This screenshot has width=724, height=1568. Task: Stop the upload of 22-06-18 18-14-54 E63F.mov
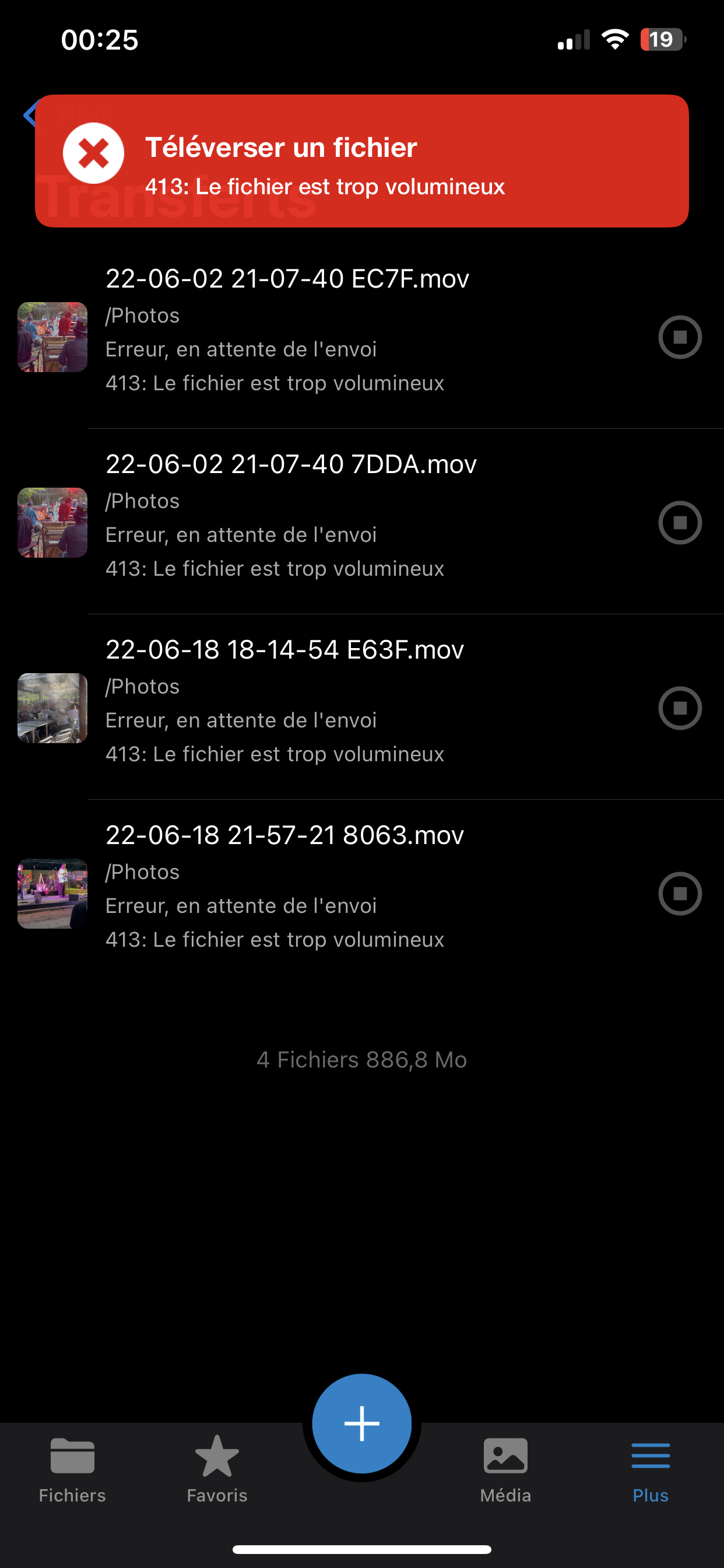click(680, 709)
